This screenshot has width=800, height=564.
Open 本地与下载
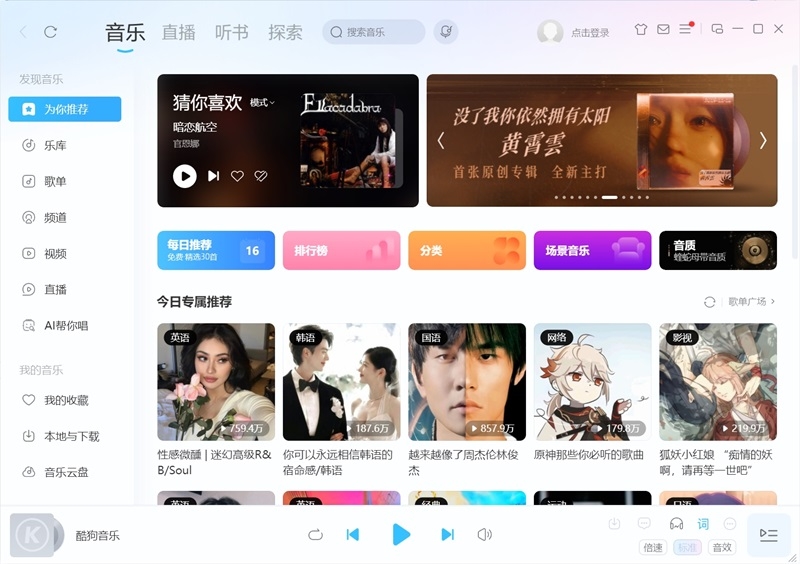(x=71, y=436)
